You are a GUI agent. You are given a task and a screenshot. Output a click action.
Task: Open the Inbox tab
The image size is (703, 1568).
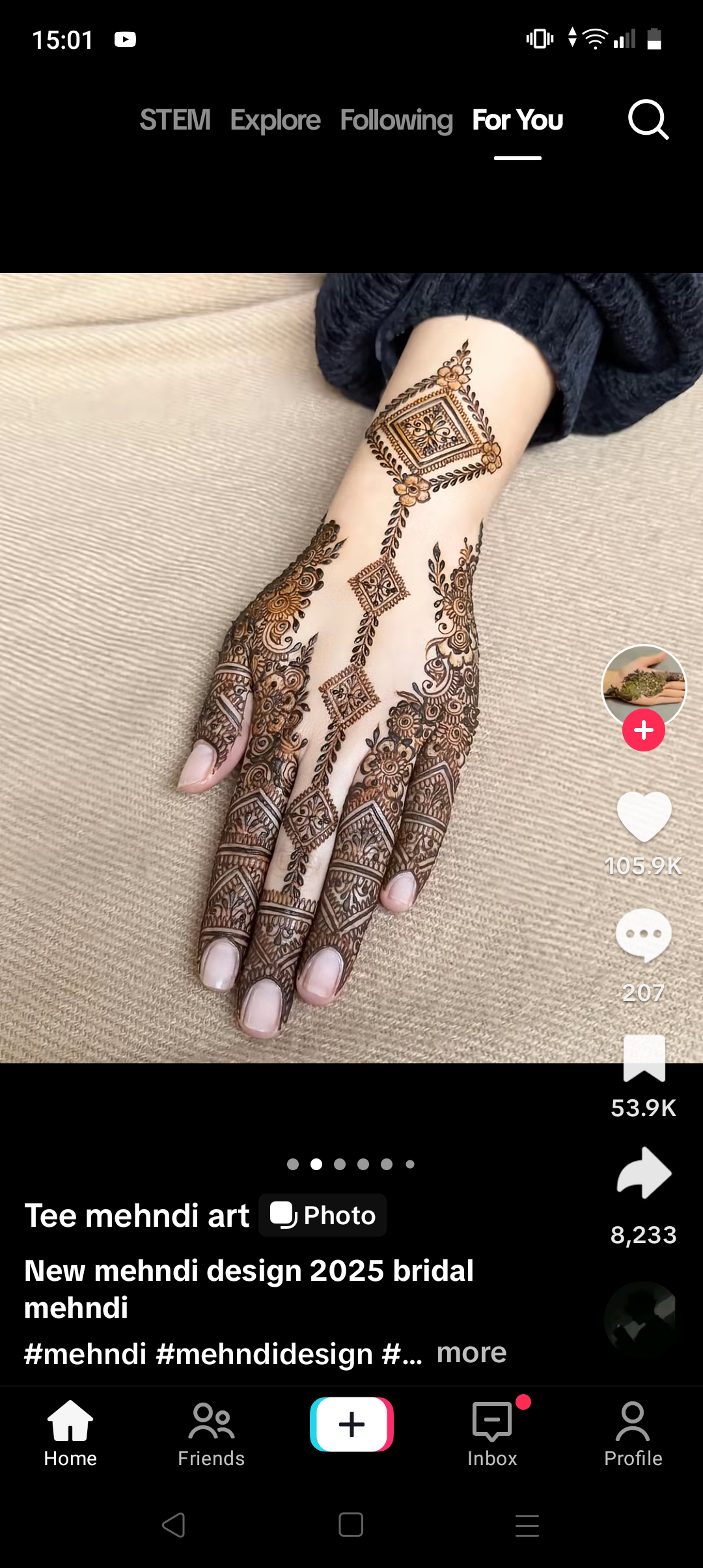tap(492, 1435)
